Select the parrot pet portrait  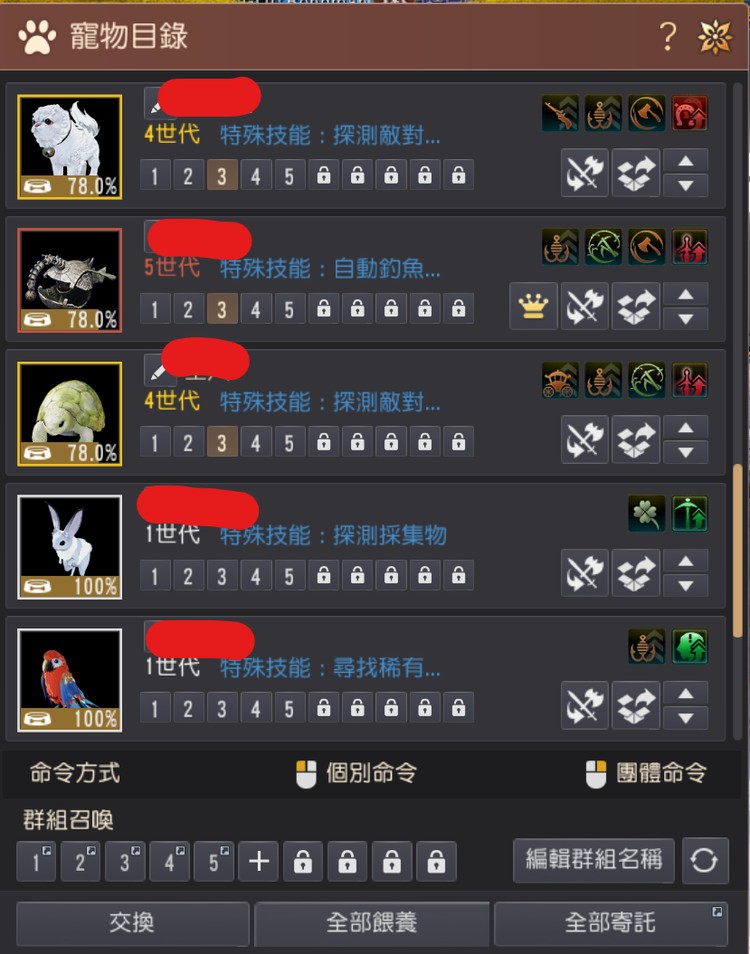[x=70, y=680]
